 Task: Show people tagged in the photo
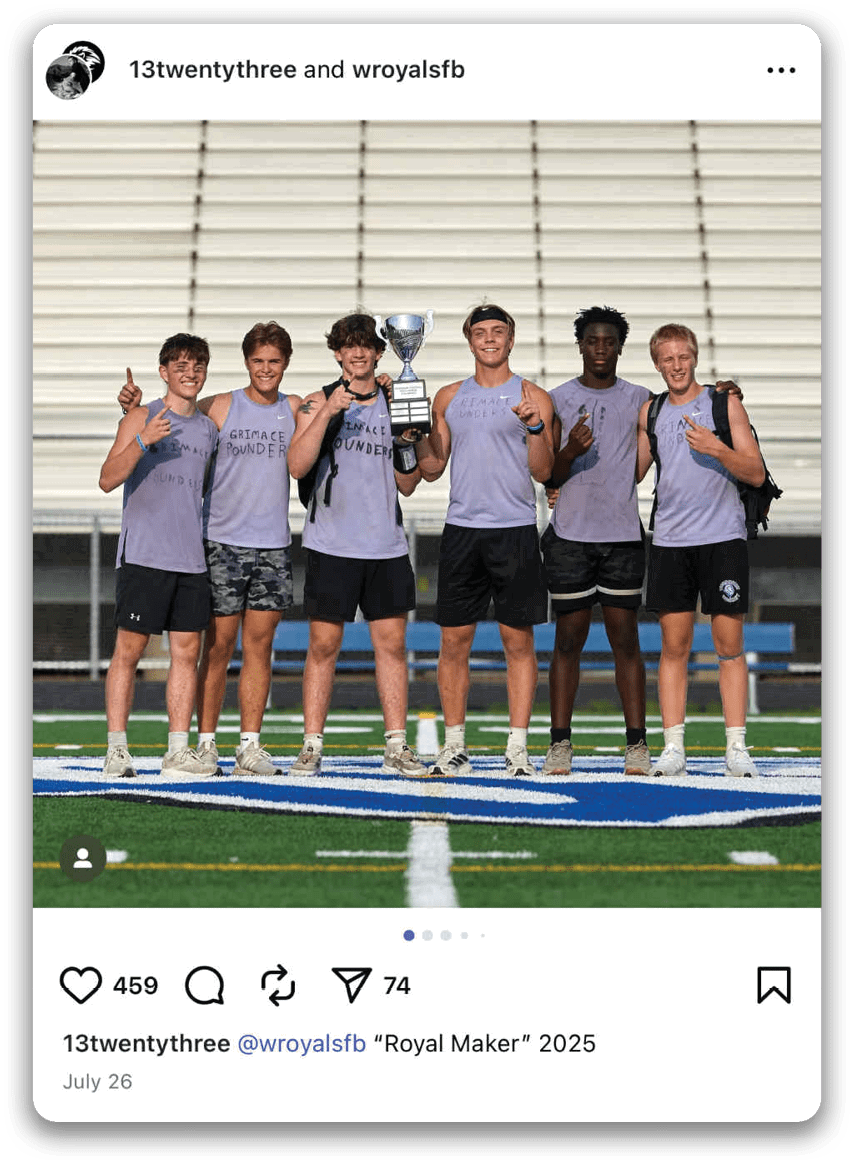tap(83, 857)
